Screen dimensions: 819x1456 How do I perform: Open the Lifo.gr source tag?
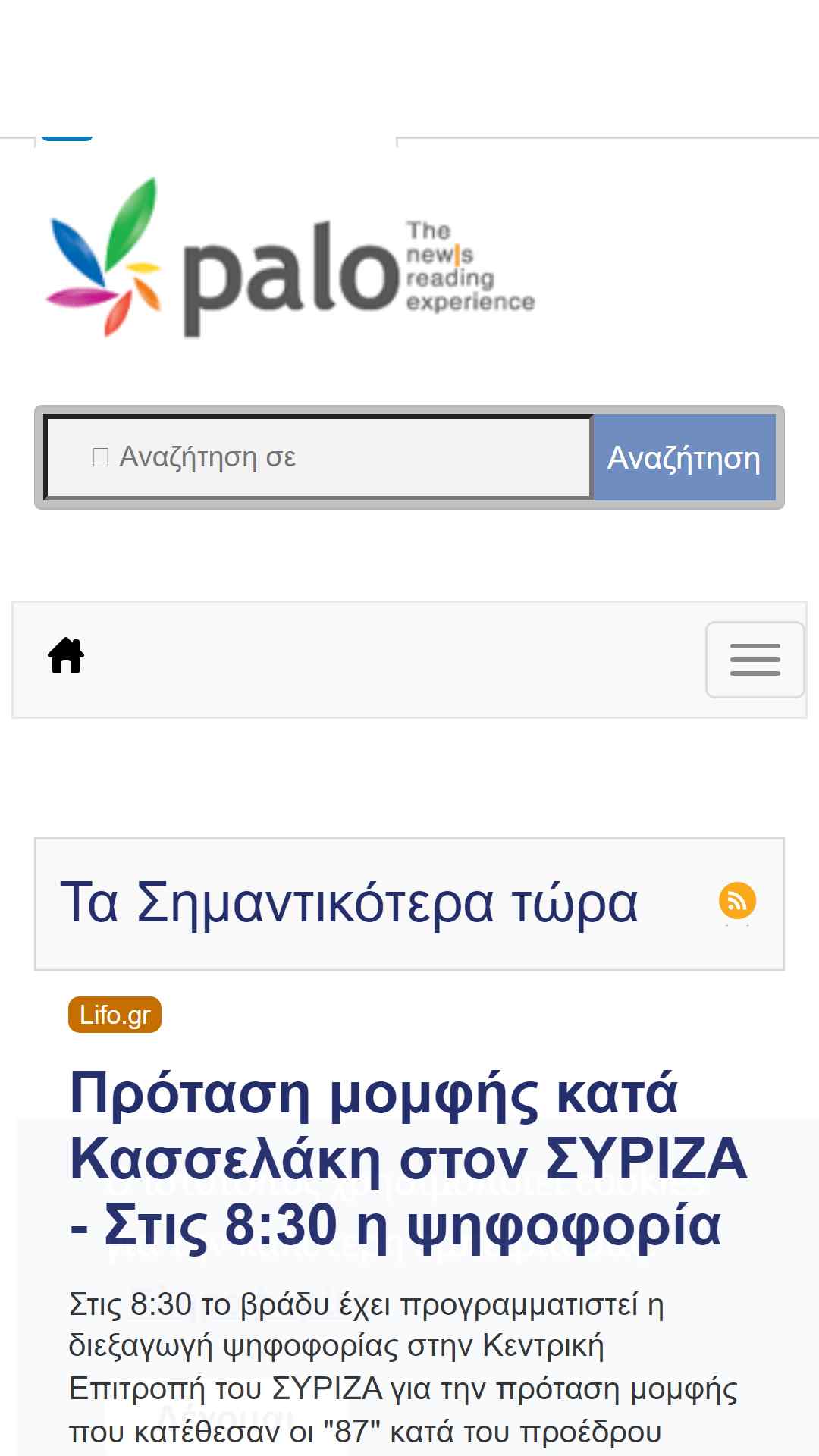115,1015
